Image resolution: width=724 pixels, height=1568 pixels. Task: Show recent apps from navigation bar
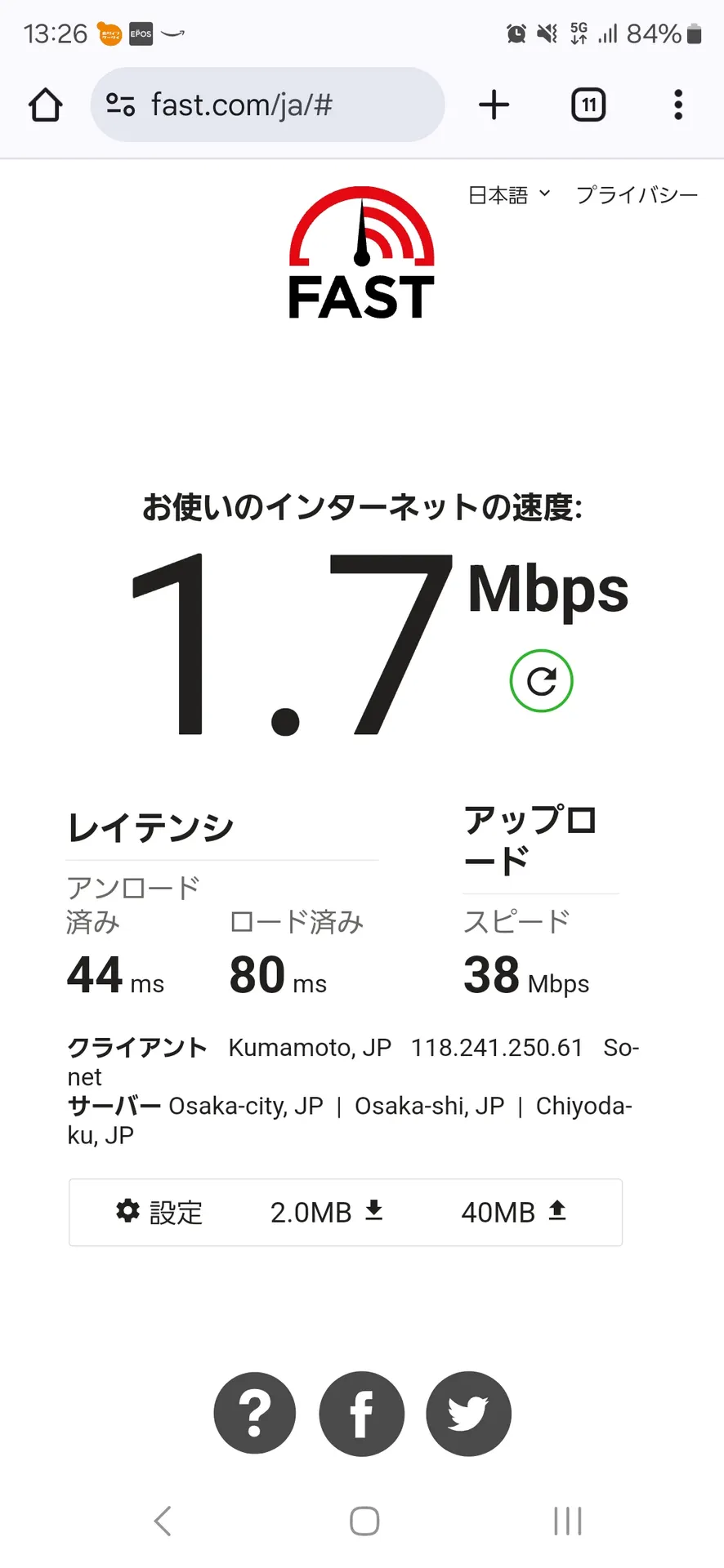click(567, 1521)
